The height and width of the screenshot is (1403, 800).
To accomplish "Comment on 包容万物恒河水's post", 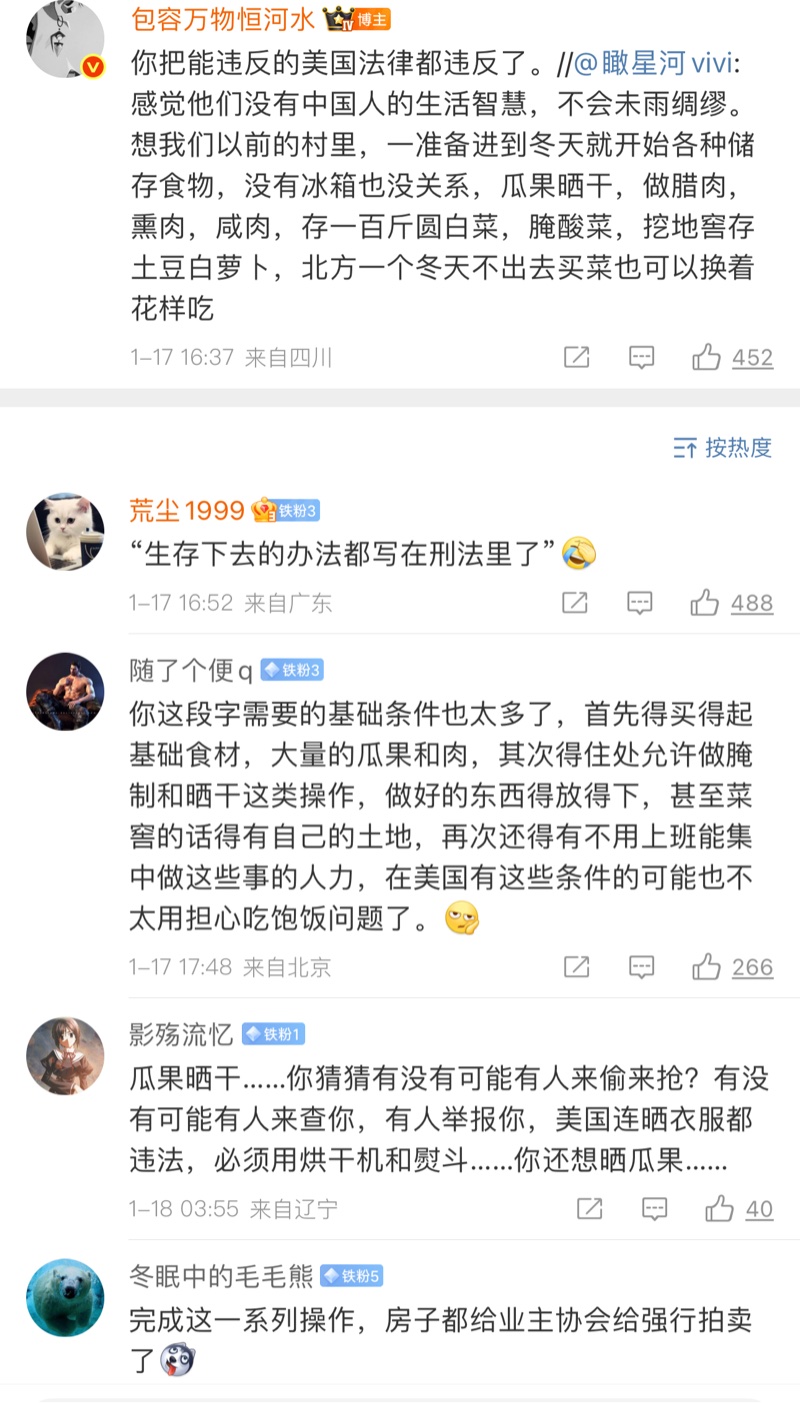I will pyautogui.click(x=641, y=357).
